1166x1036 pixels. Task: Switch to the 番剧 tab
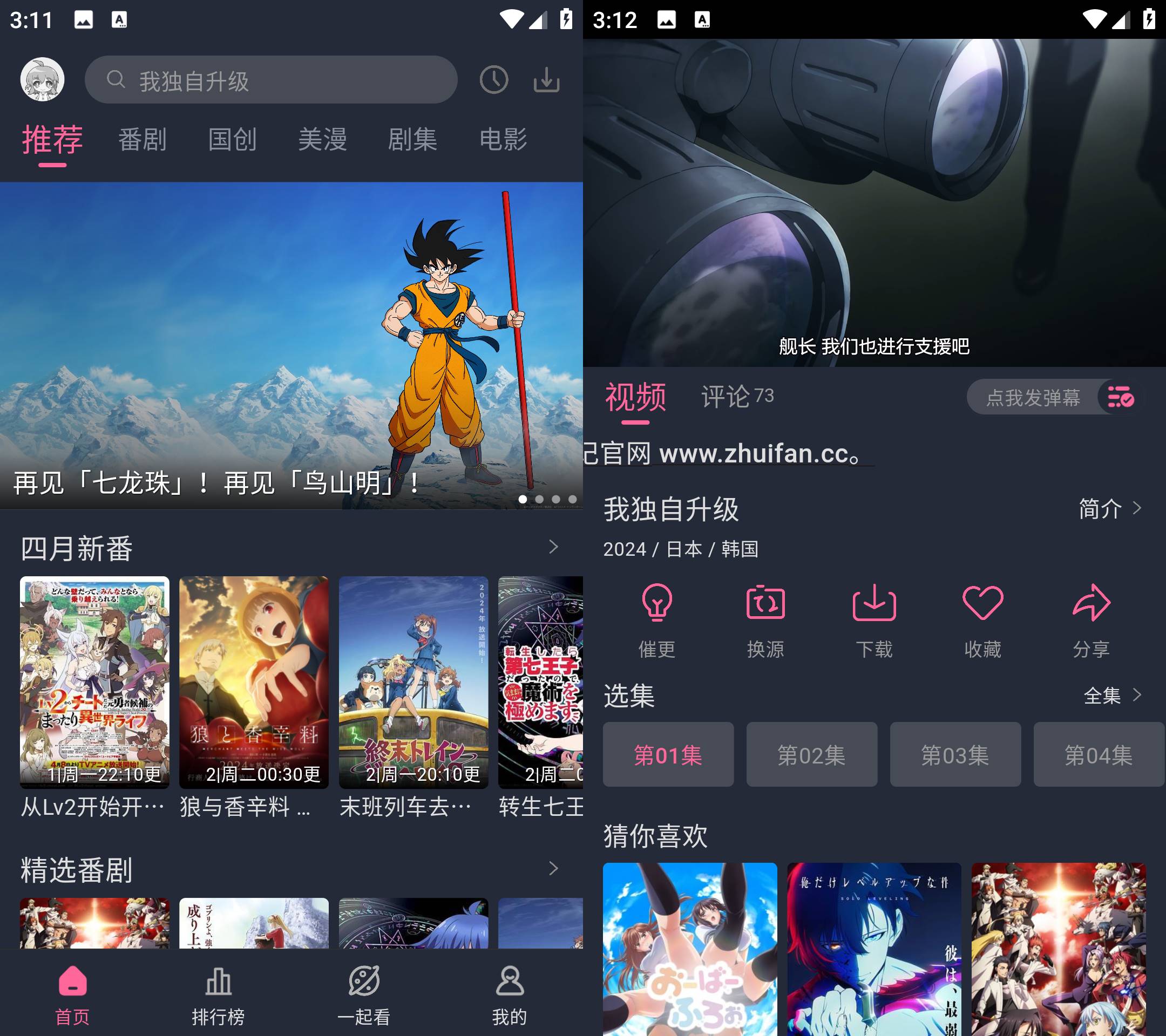click(x=142, y=140)
